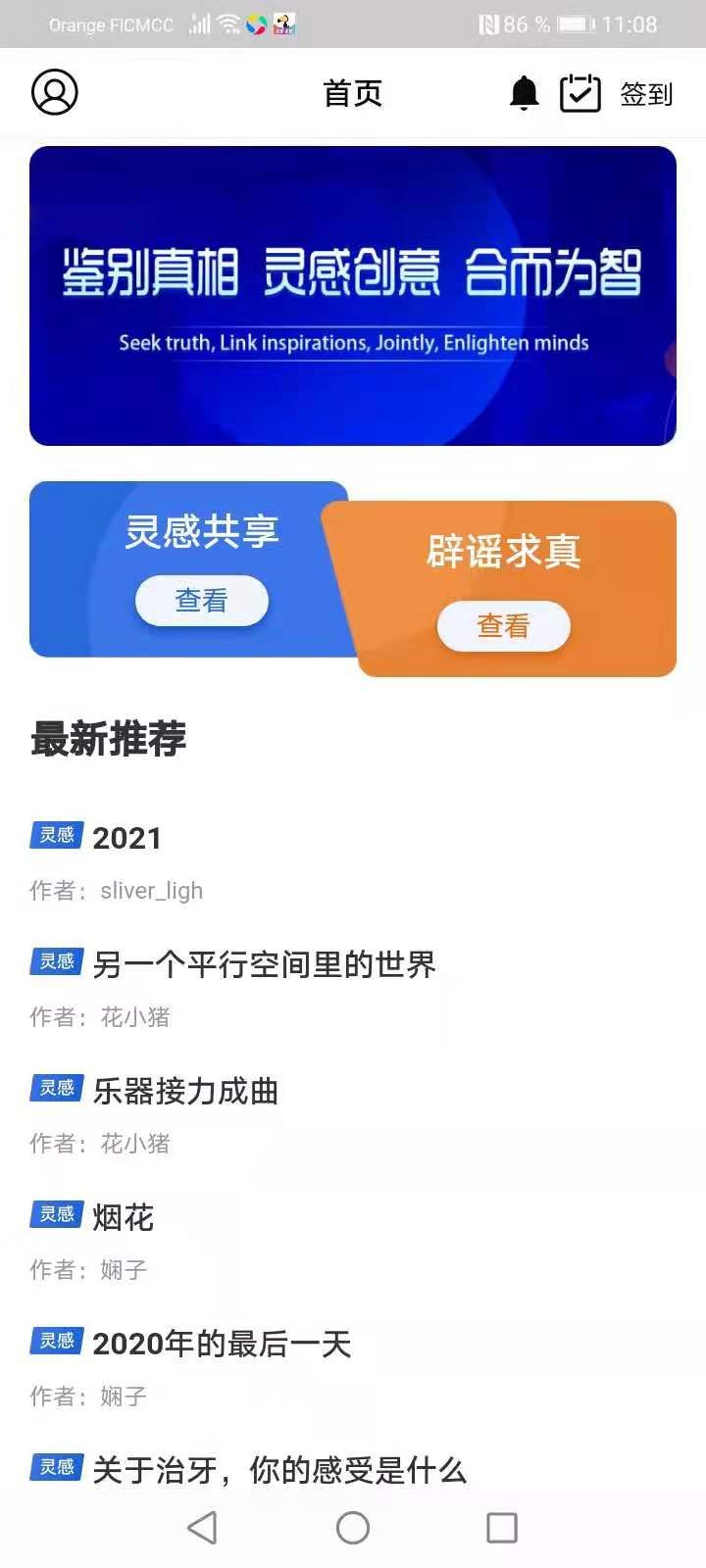The height and width of the screenshot is (1568, 706).
Task: Go back with the system back button
Action: pyautogui.click(x=202, y=1527)
